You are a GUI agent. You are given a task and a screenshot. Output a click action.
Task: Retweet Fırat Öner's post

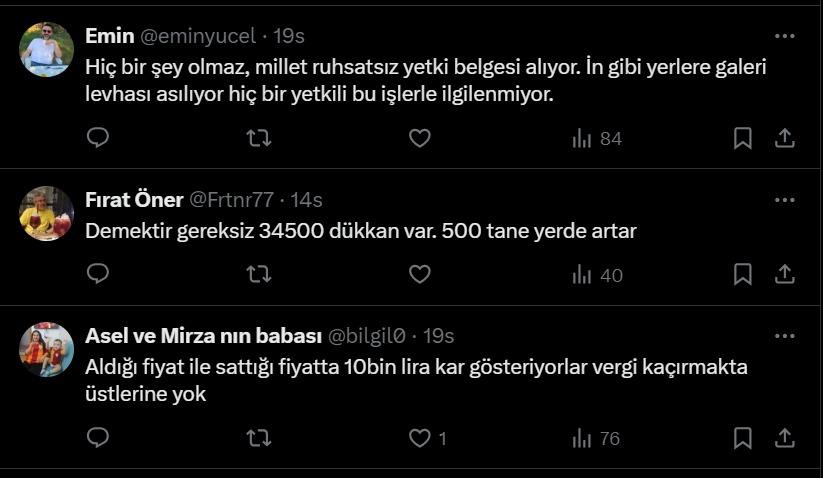click(259, 273)
